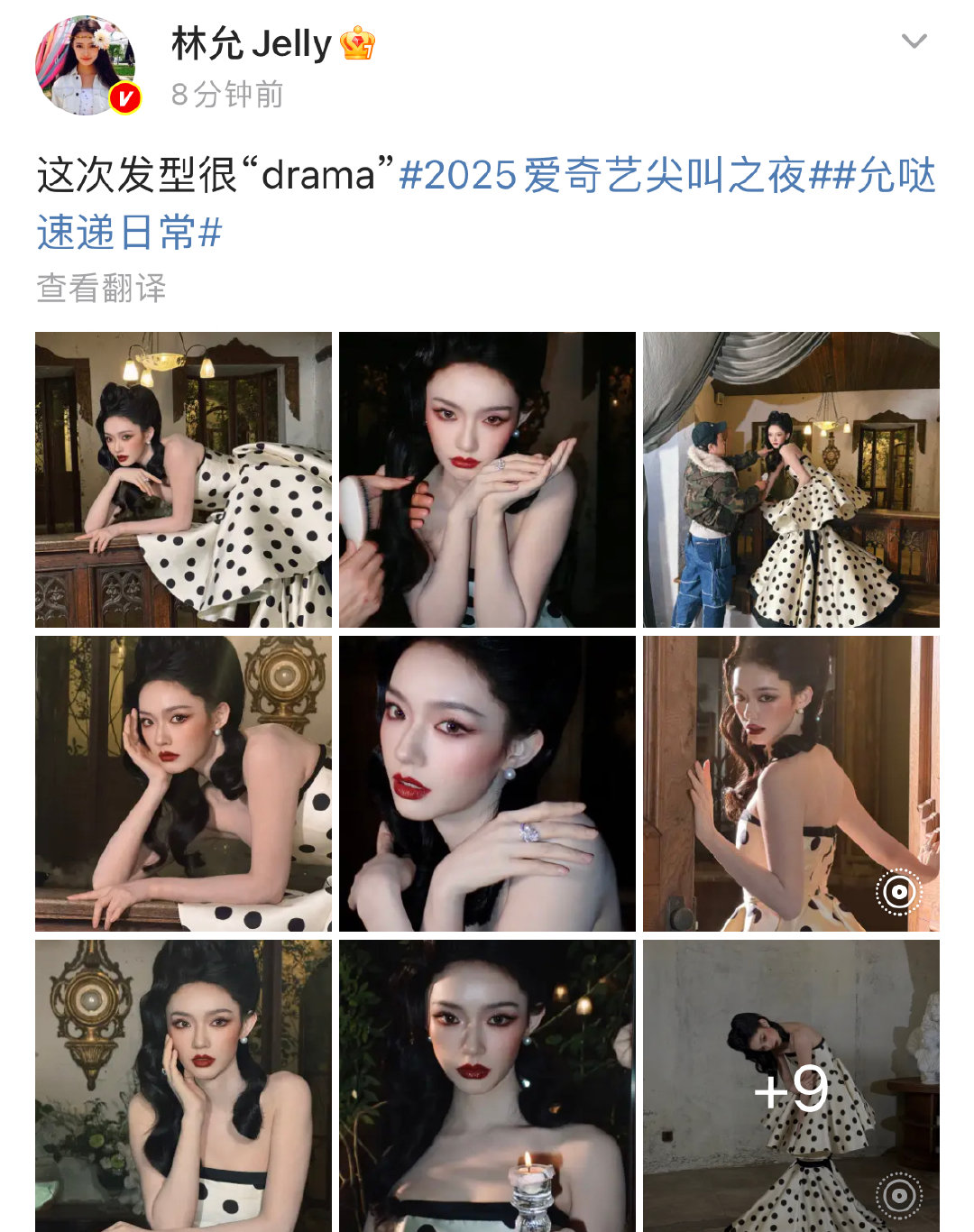Tap the +9 overlay to view remaining photos

(792, 1090)
